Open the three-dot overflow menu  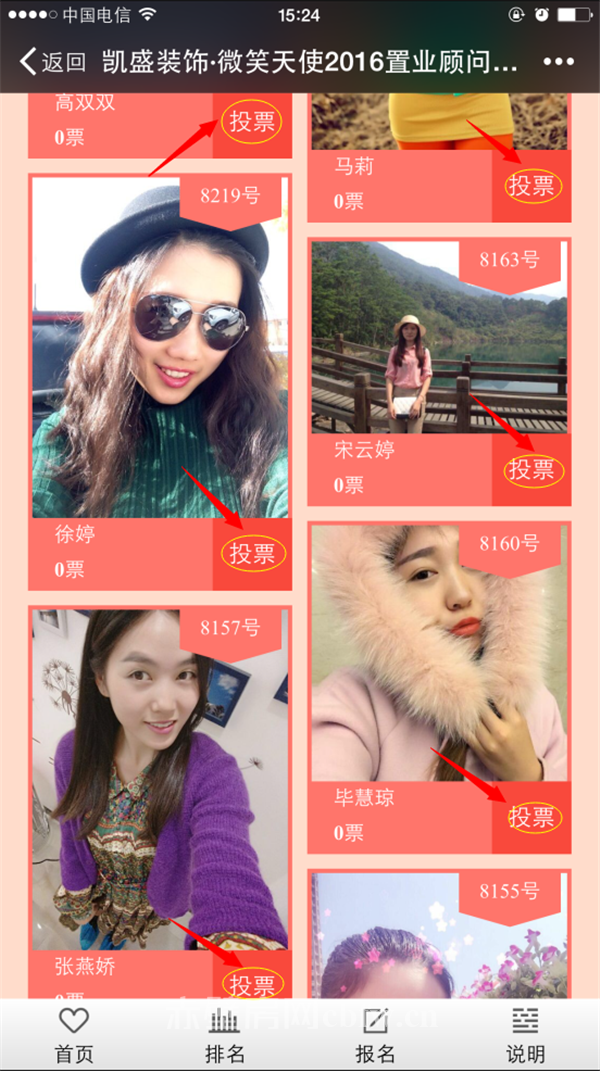(558, 62)
